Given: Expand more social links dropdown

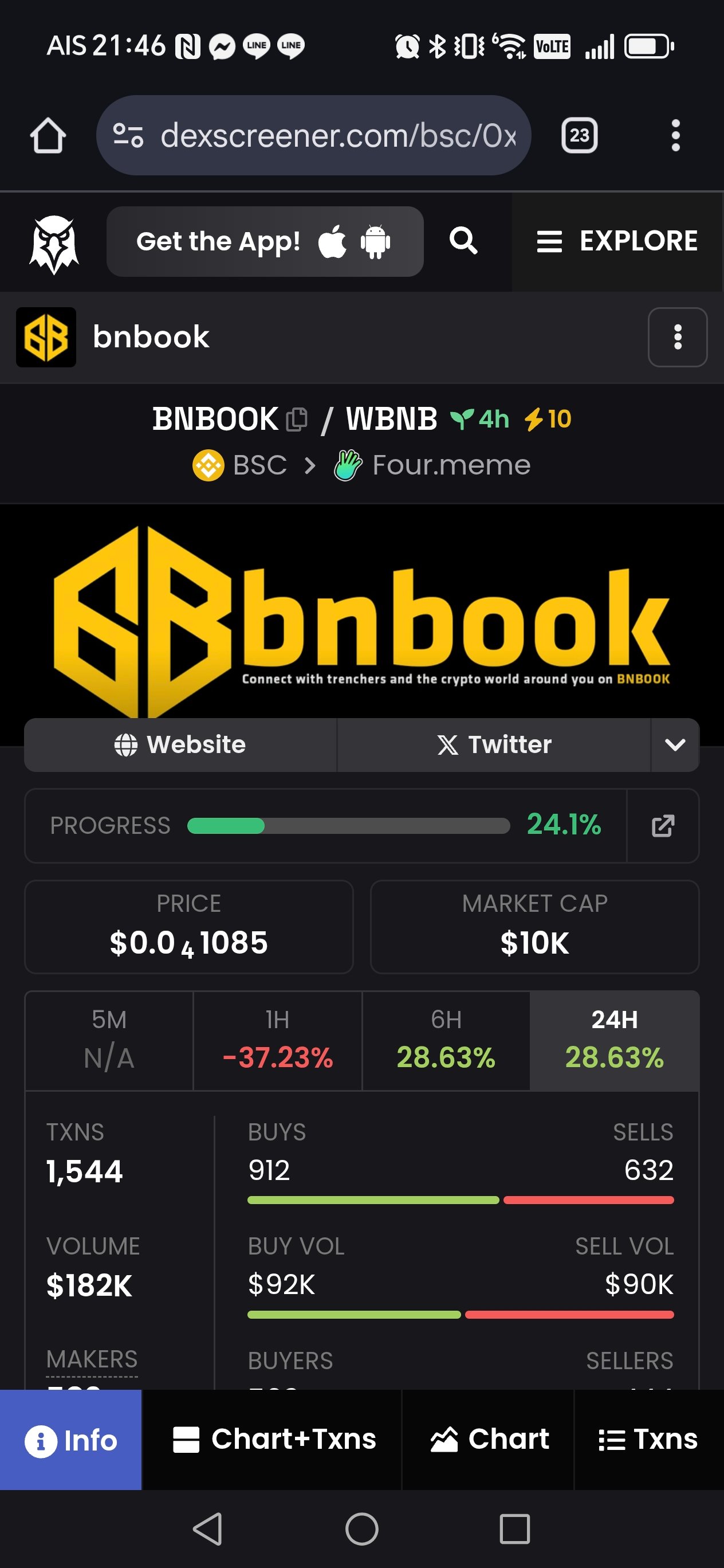Looking at the screenshot, I should point(675,744).
